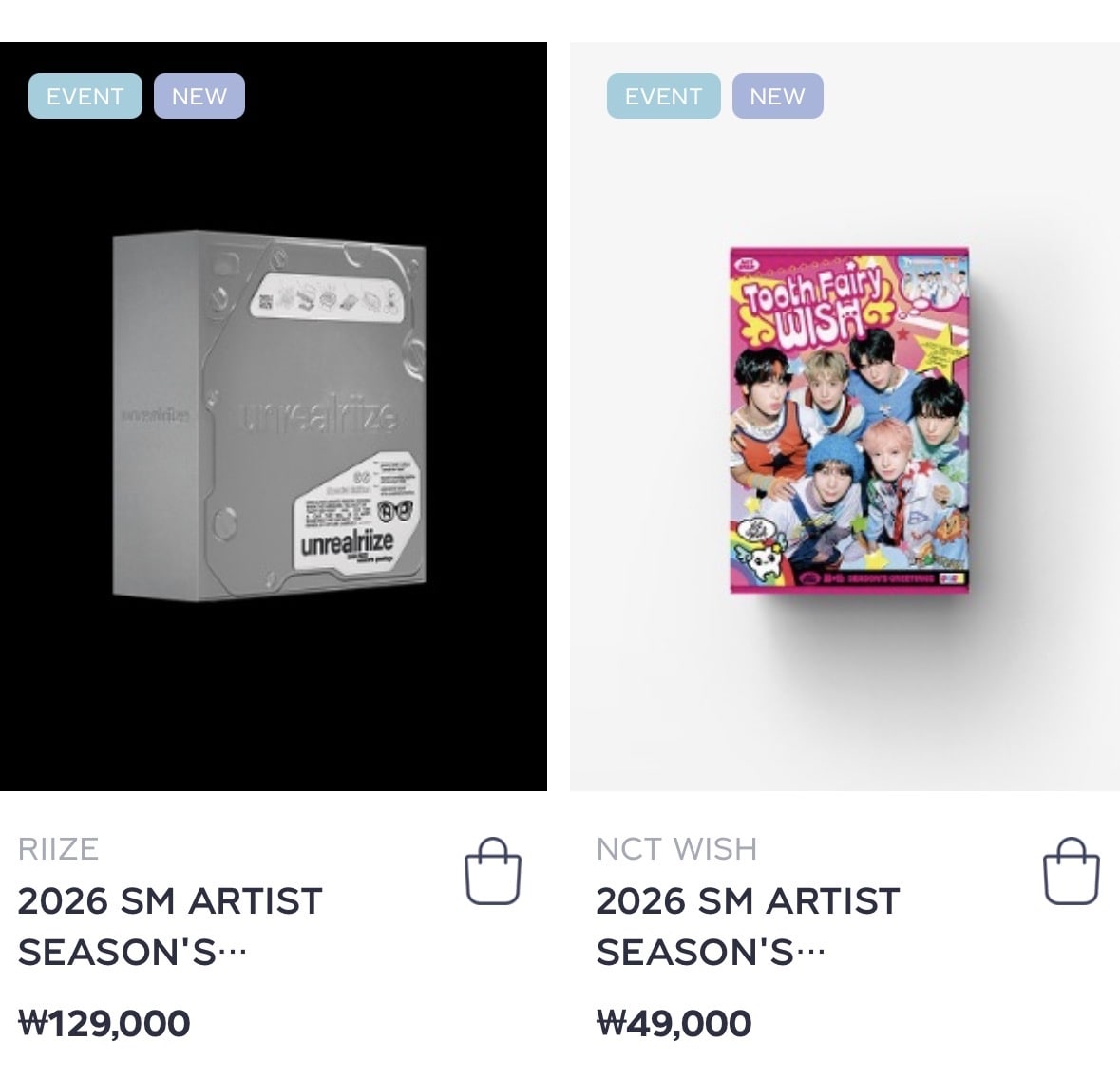Add NCT WISH Season's Greetings to cart
Viewport: 1120px width, 1079px height.
[1071, 871]
